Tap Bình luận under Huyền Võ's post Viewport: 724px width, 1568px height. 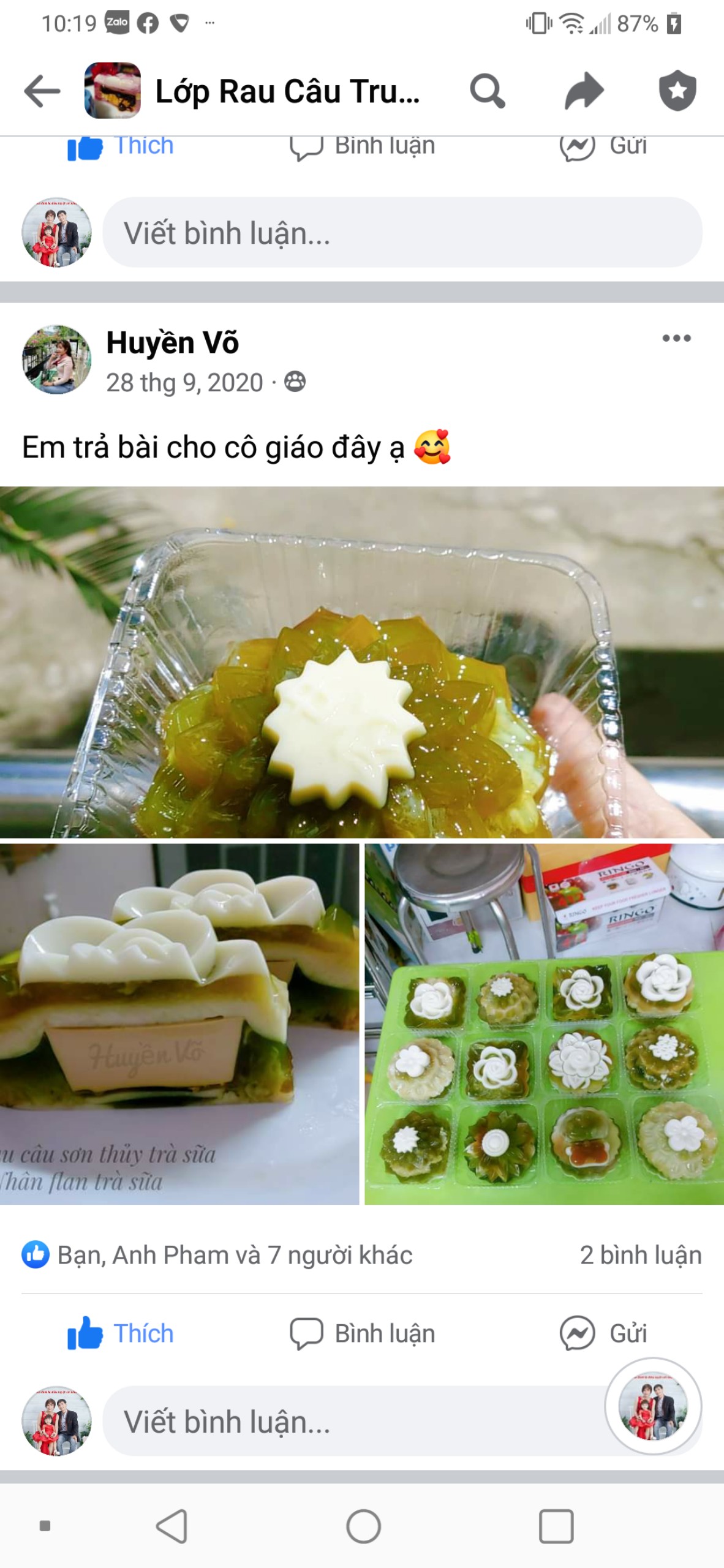[x=363, y=1333]
